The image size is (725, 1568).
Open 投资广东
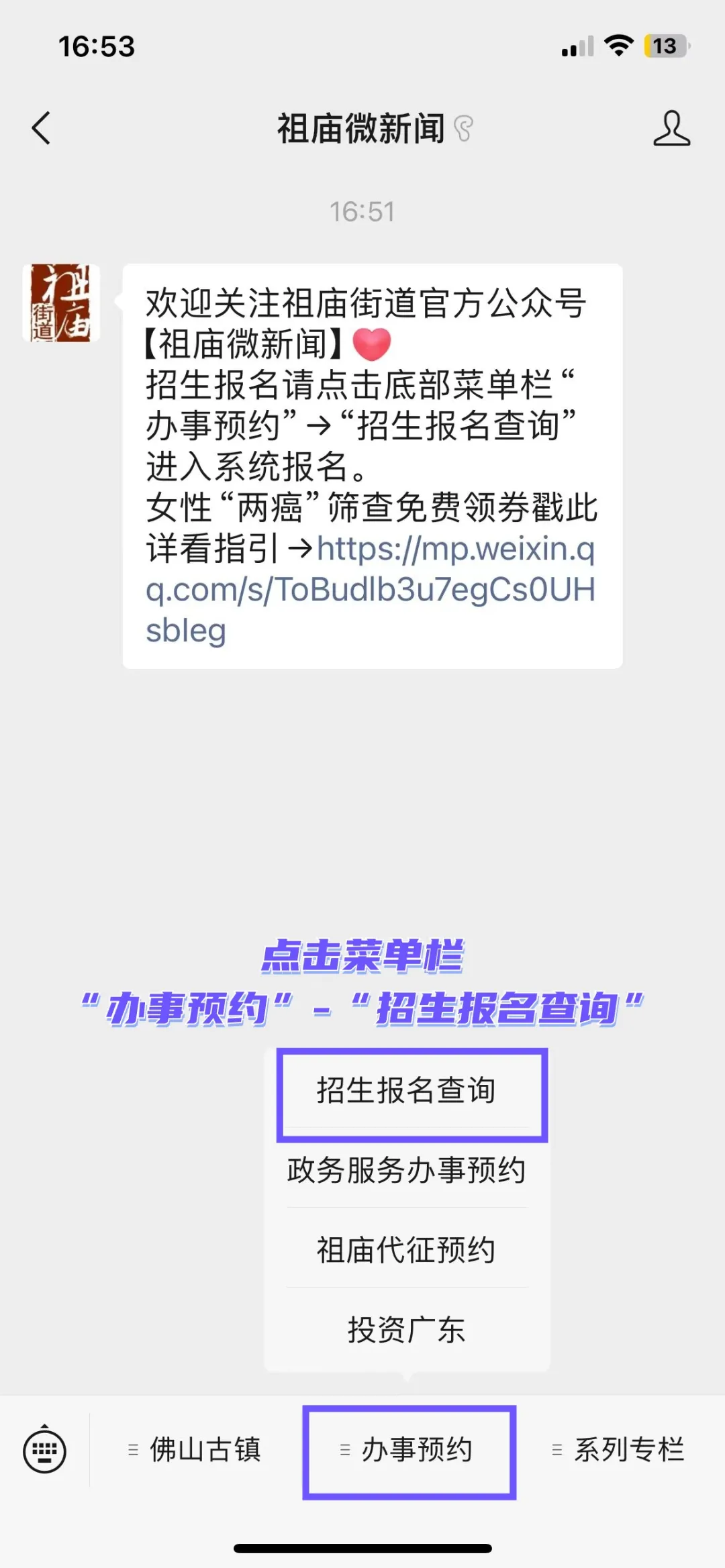pyautogui.click(x=407, y=1328)
